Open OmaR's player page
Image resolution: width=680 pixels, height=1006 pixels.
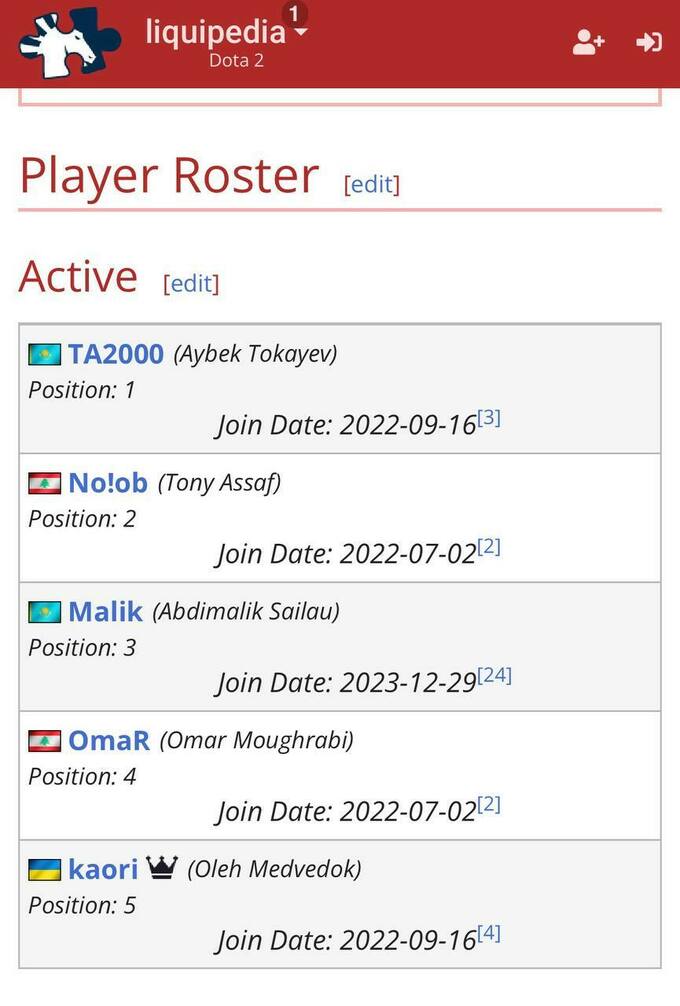pos(109,740)
